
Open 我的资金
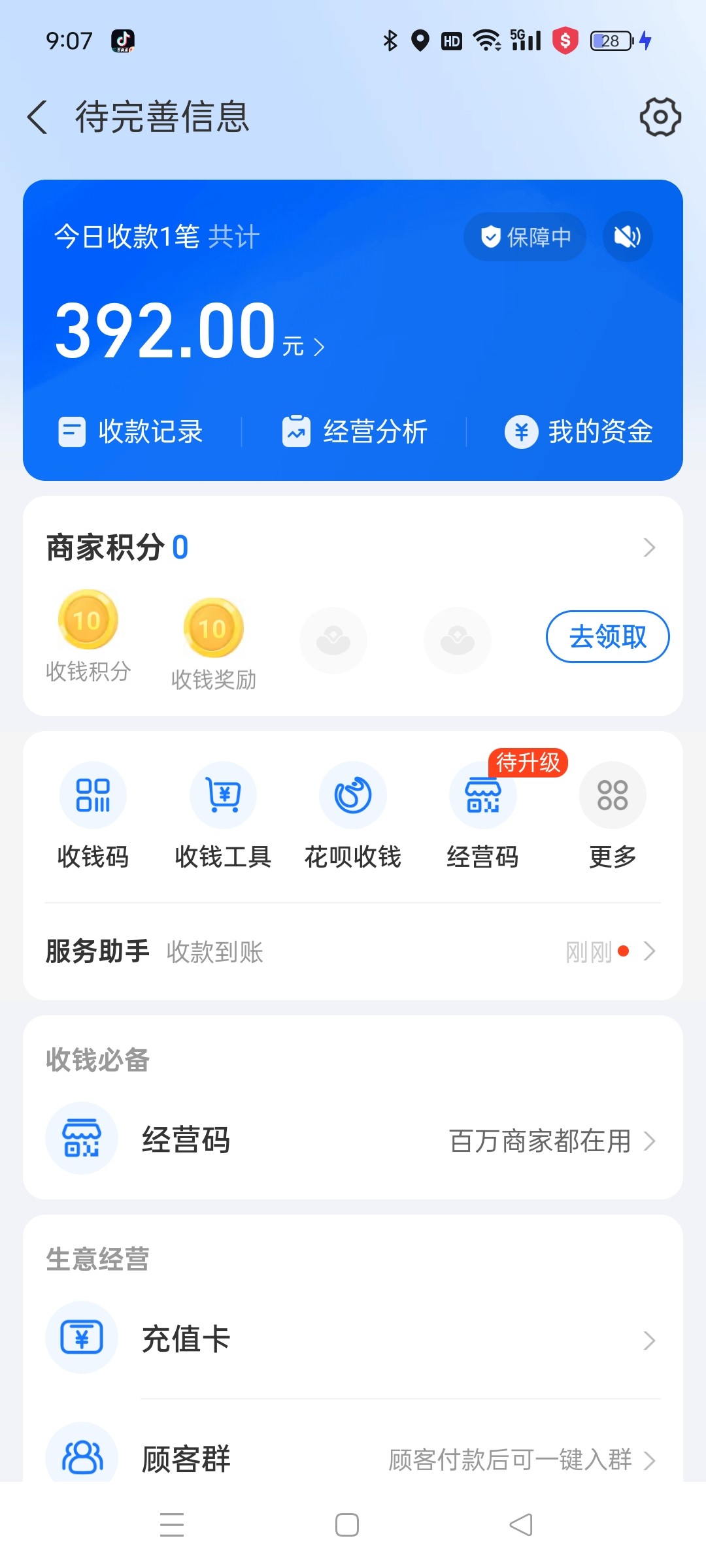tap(579, 432)
